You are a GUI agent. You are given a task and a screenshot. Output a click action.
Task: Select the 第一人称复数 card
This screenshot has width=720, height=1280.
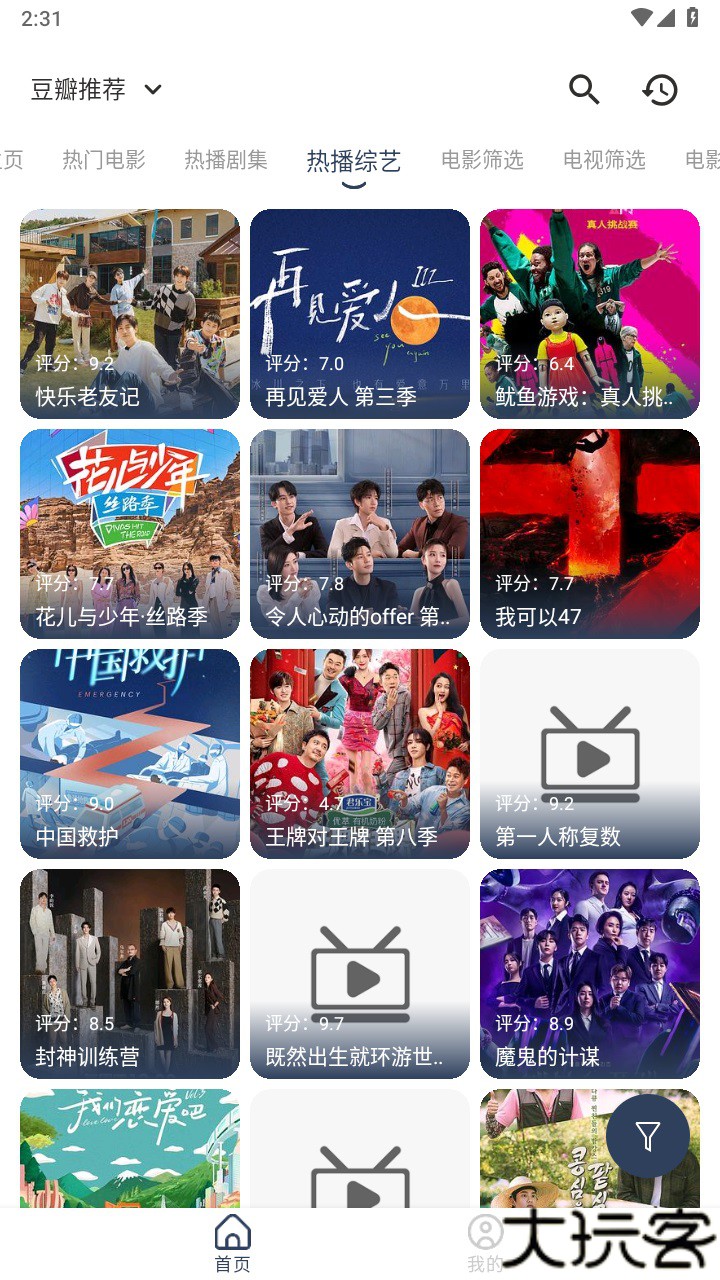click(590, 753)
